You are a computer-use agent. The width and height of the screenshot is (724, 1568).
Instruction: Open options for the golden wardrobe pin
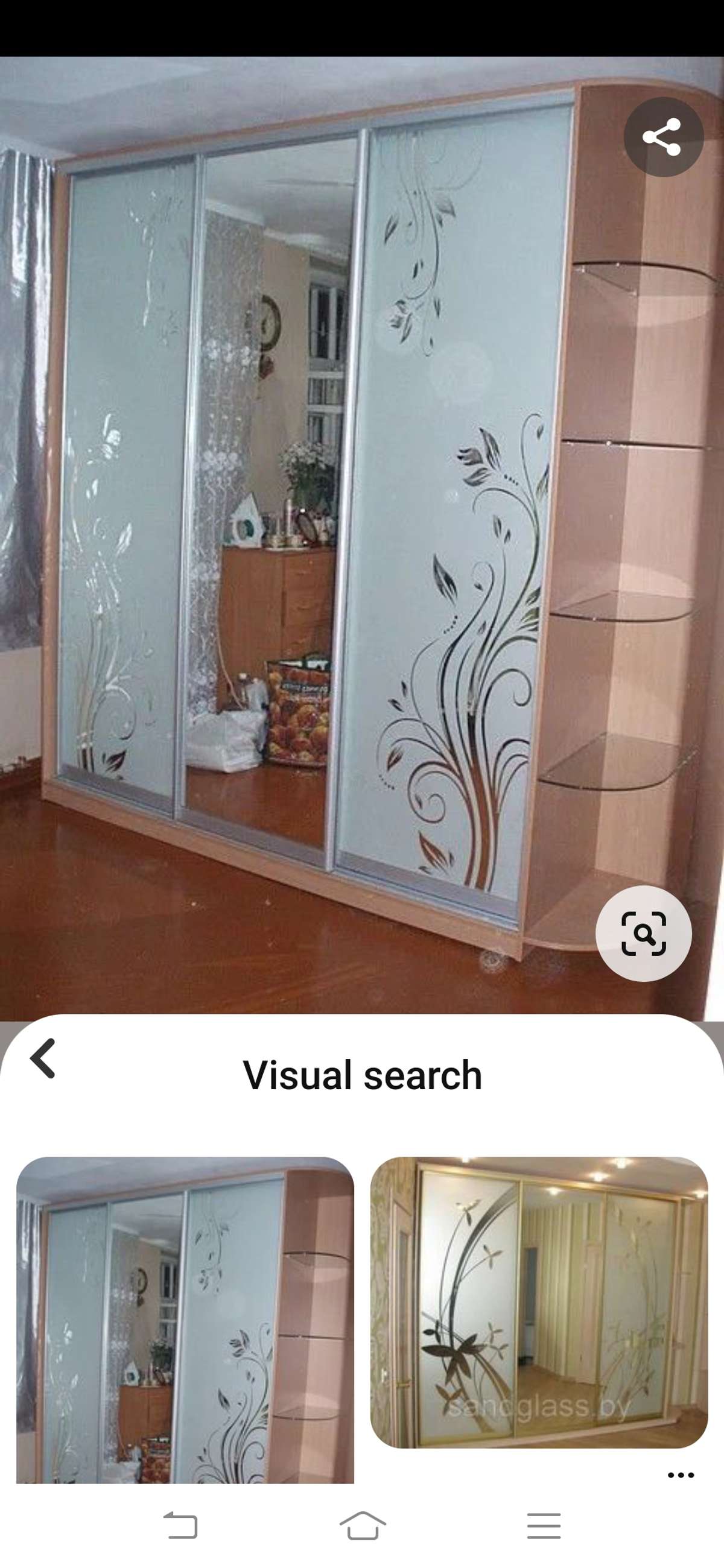coord(680,1475)
